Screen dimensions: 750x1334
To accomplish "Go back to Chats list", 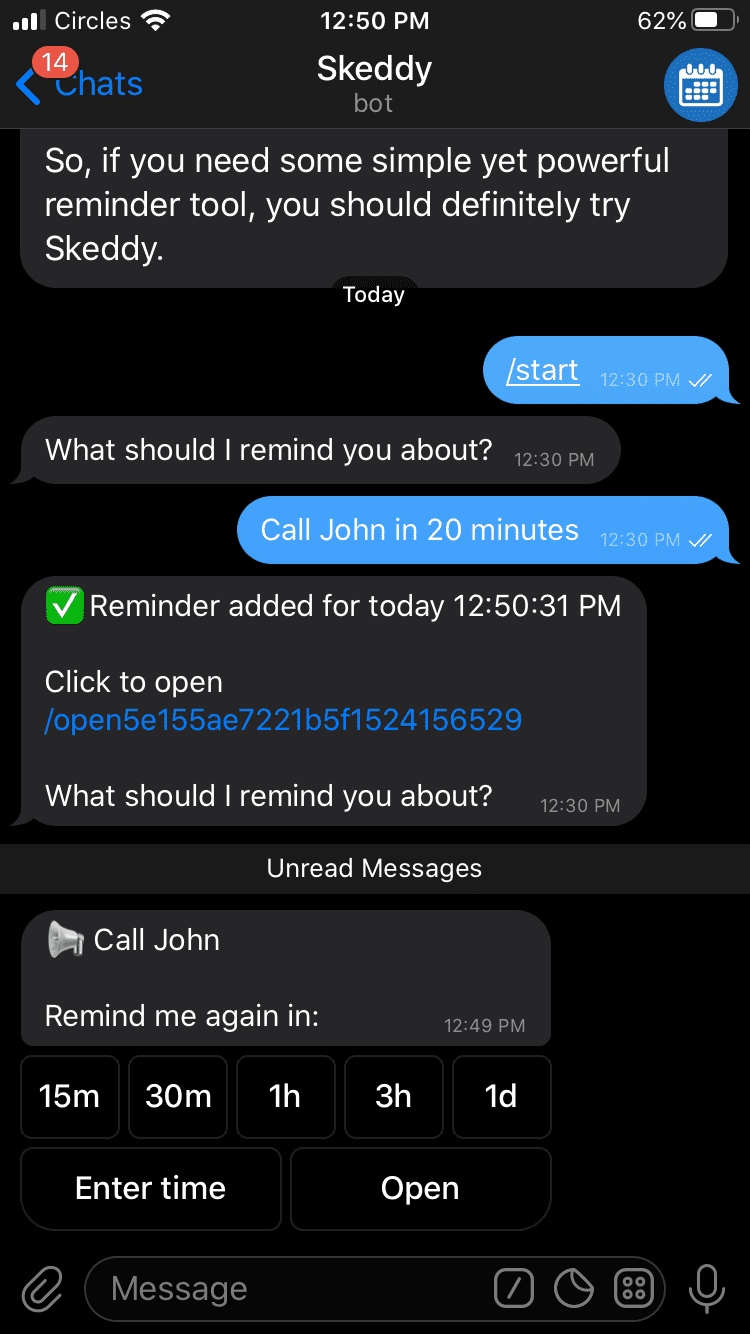I will (x=80, y=84).
